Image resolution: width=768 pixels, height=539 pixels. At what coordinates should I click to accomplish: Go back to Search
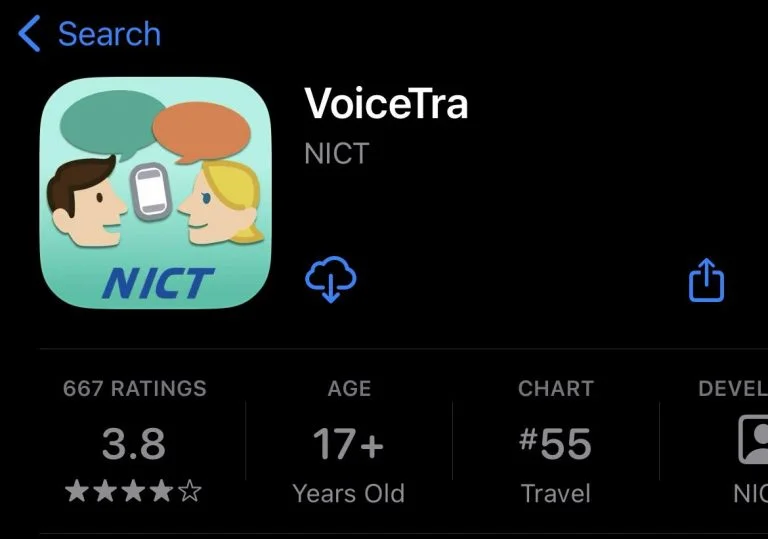coord(88,34)
